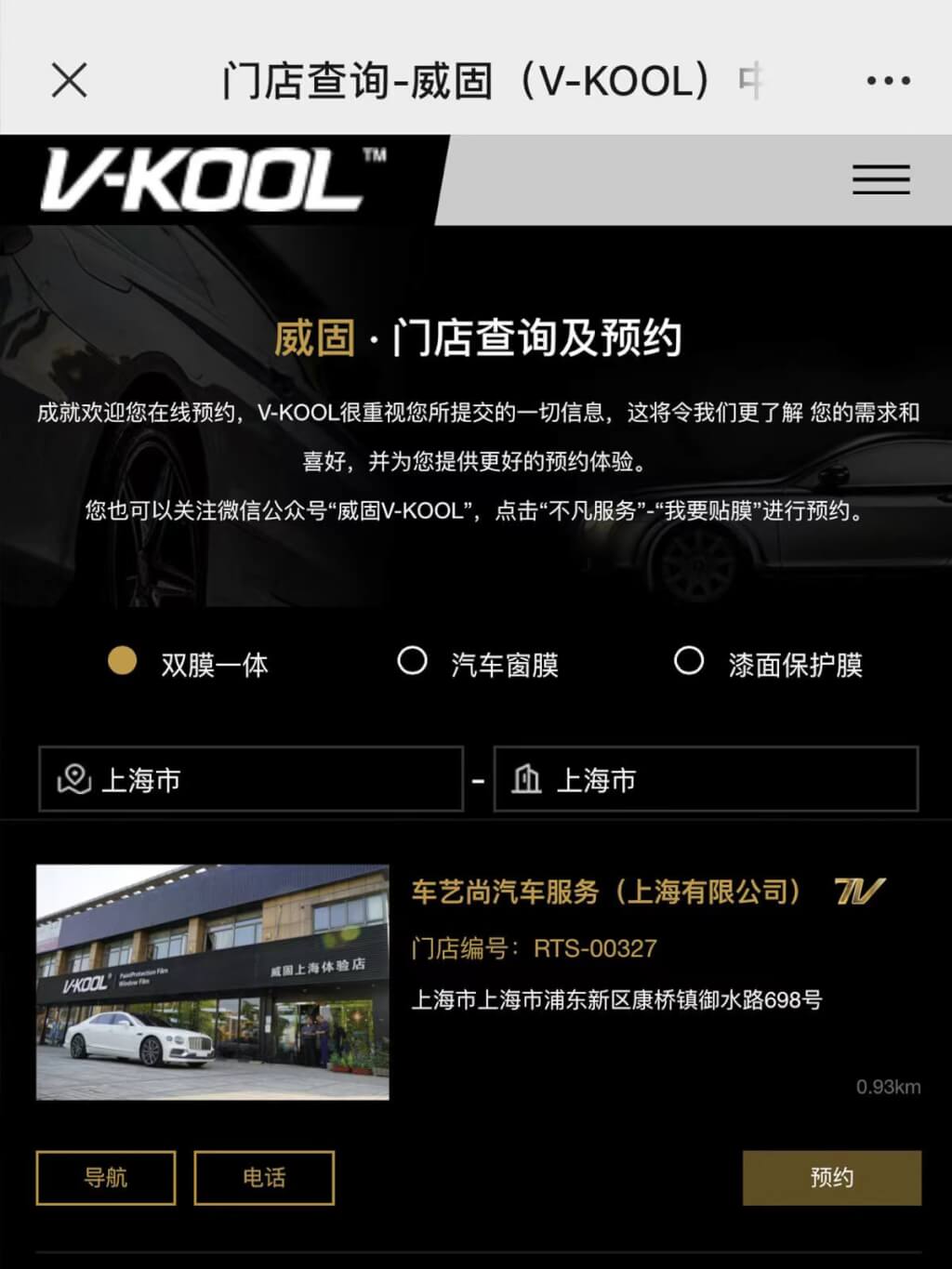View the 车艺尚汽车服务 store photo
Image resolution: width=952 pixels, height=1269 pixels.
213,983
